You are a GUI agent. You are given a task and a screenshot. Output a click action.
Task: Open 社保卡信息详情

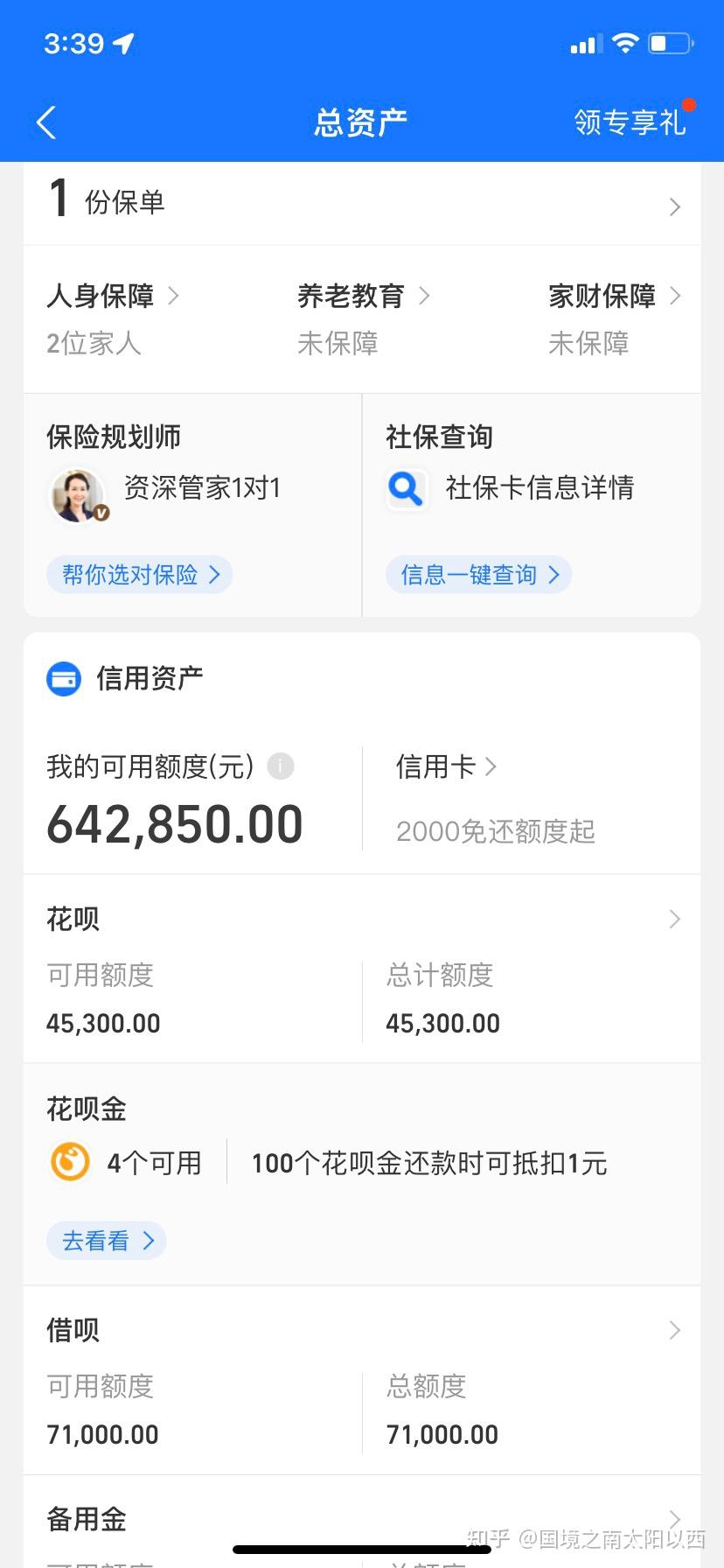coord(511,488)
